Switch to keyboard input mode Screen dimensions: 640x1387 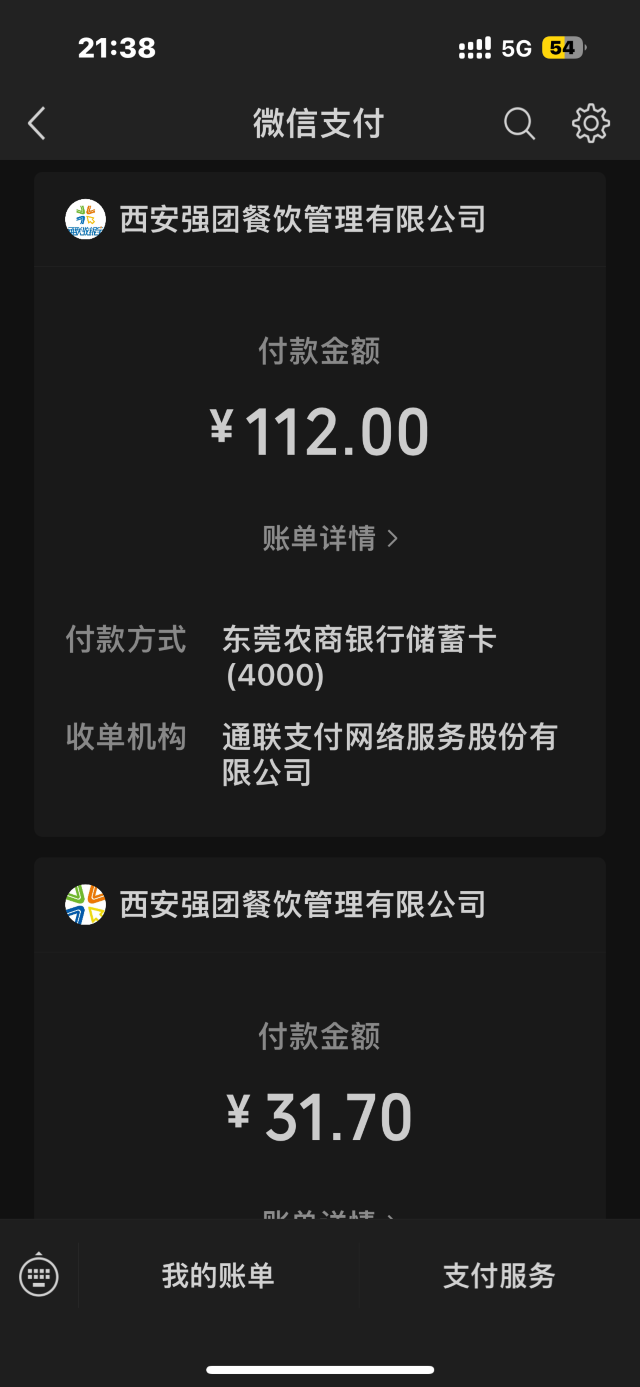39,1275
